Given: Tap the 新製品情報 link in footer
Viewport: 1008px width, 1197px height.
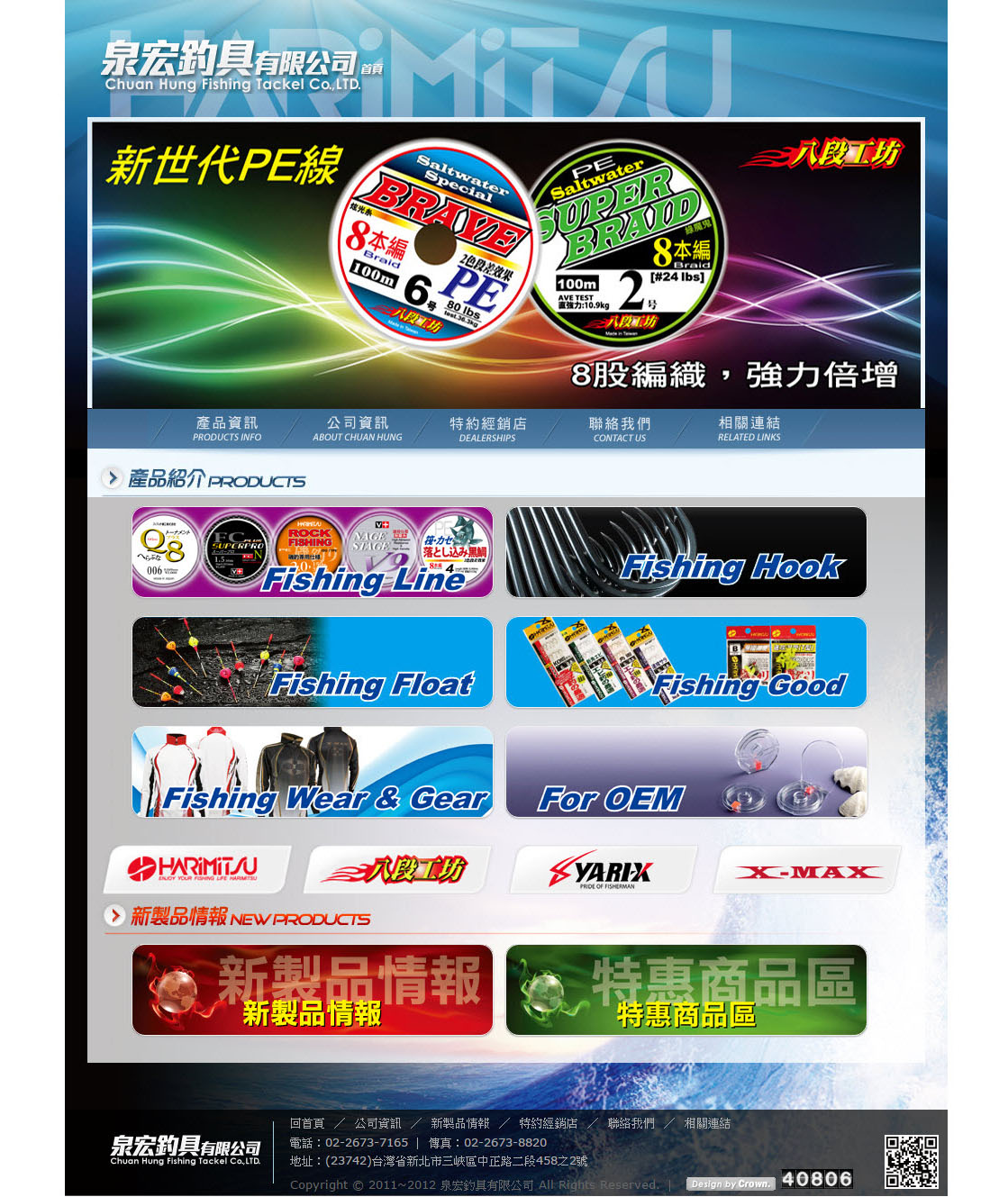Looking at the screenshot, I should tap(459, 1123).
